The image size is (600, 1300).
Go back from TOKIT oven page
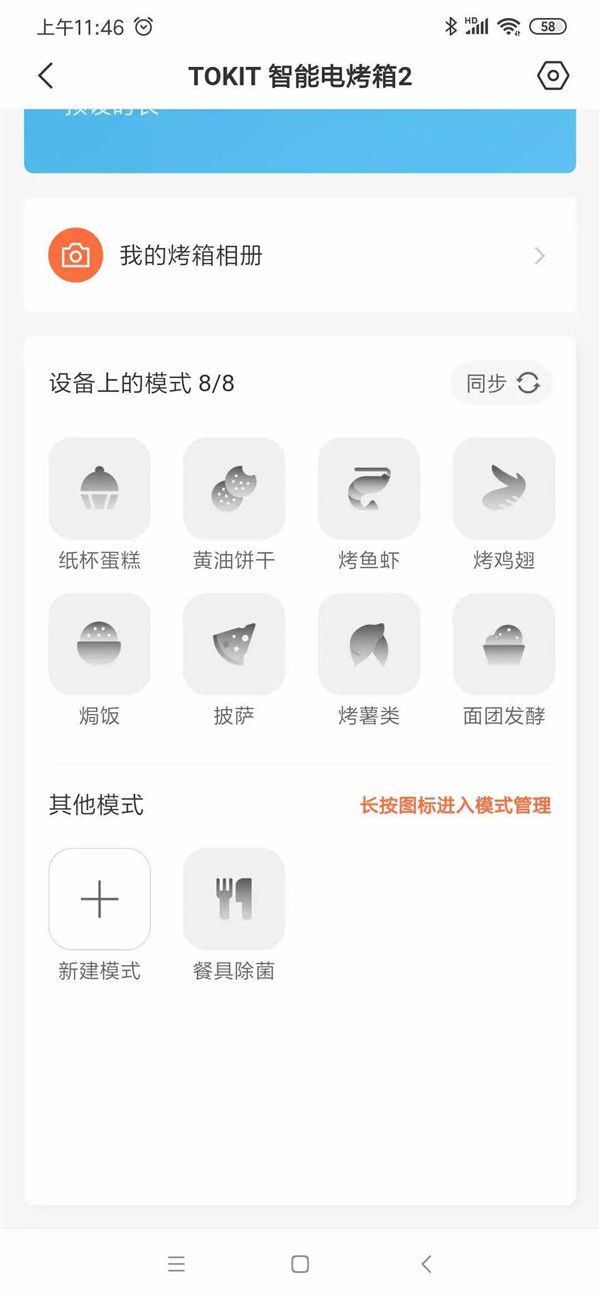point(45,76)
